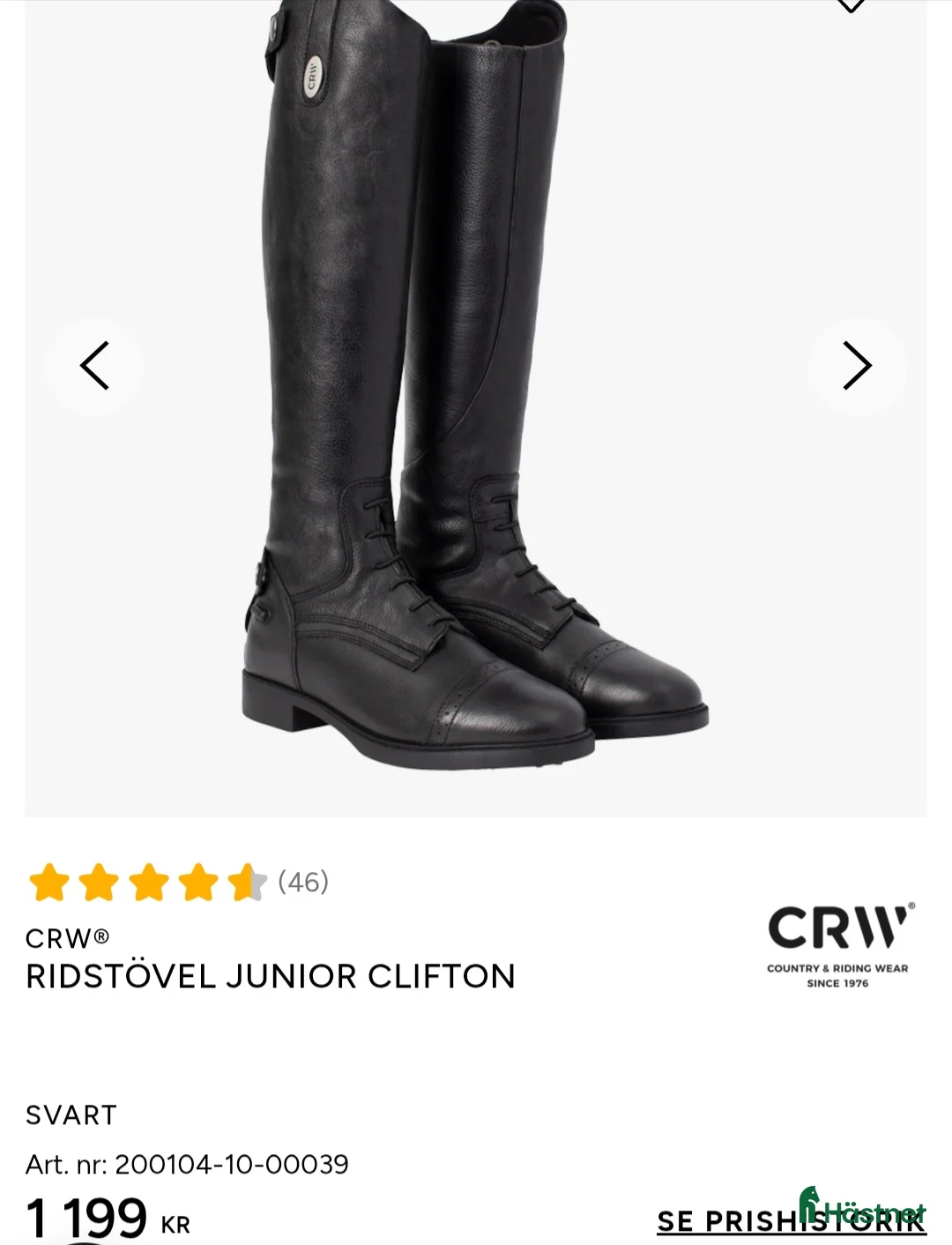
Task: Enlarge the black riding boot photo
Action: [x=476, y=388]
